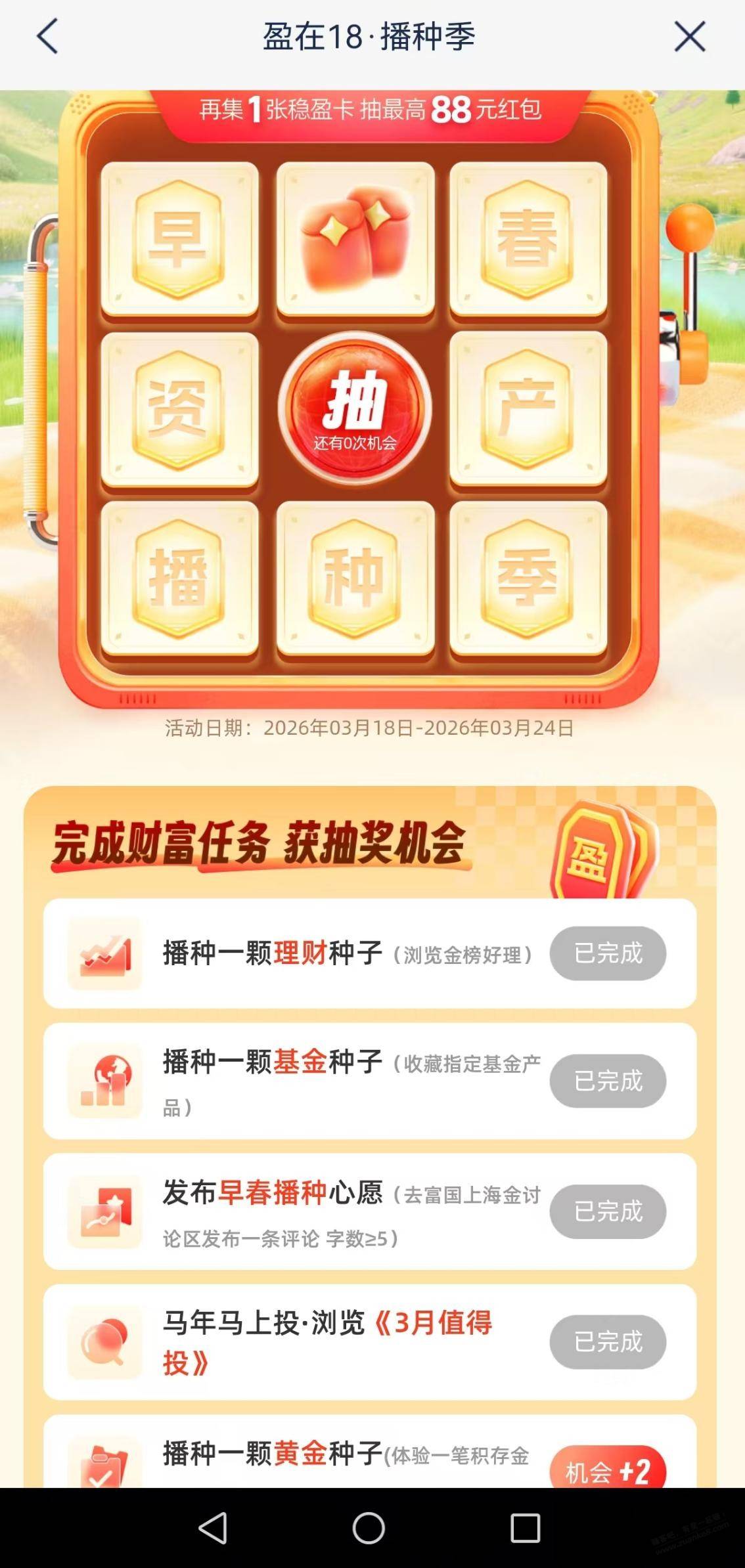Tap 已完成 beside the 理财种子 task
Screen dimensions: 745x1568
[x=608, y=953]
